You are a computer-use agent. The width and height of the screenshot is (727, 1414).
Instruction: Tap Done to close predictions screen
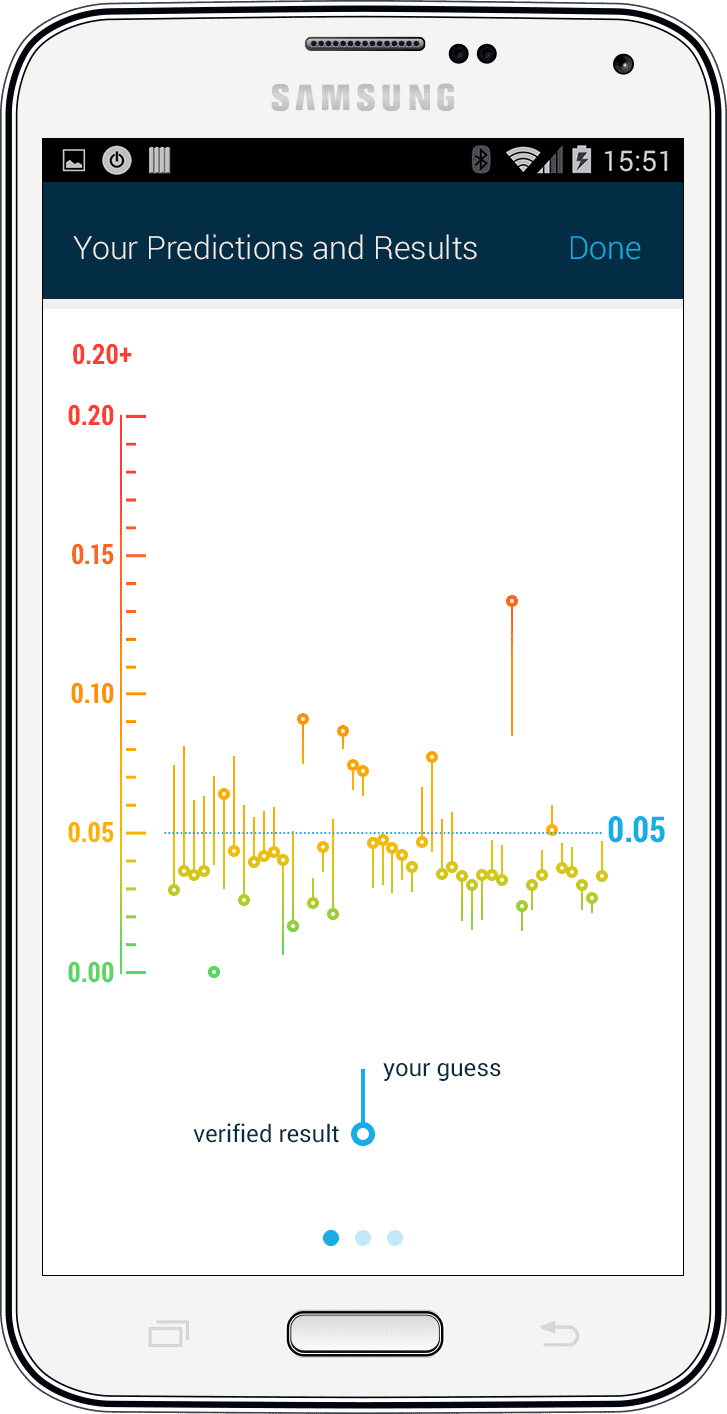point(604,248)
